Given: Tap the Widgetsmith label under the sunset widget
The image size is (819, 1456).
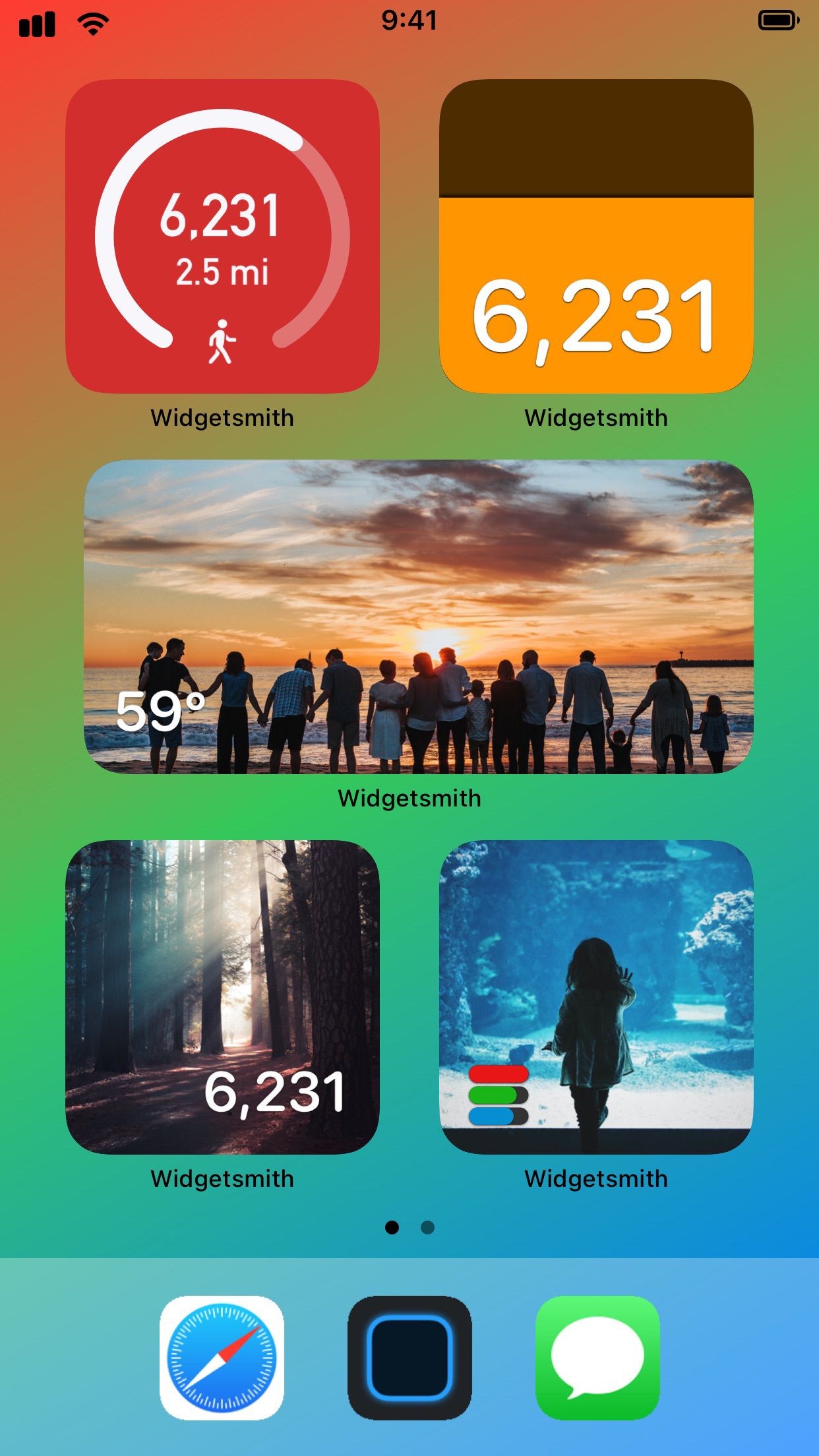Looking at the screenshot, I should tap(409, 798).
